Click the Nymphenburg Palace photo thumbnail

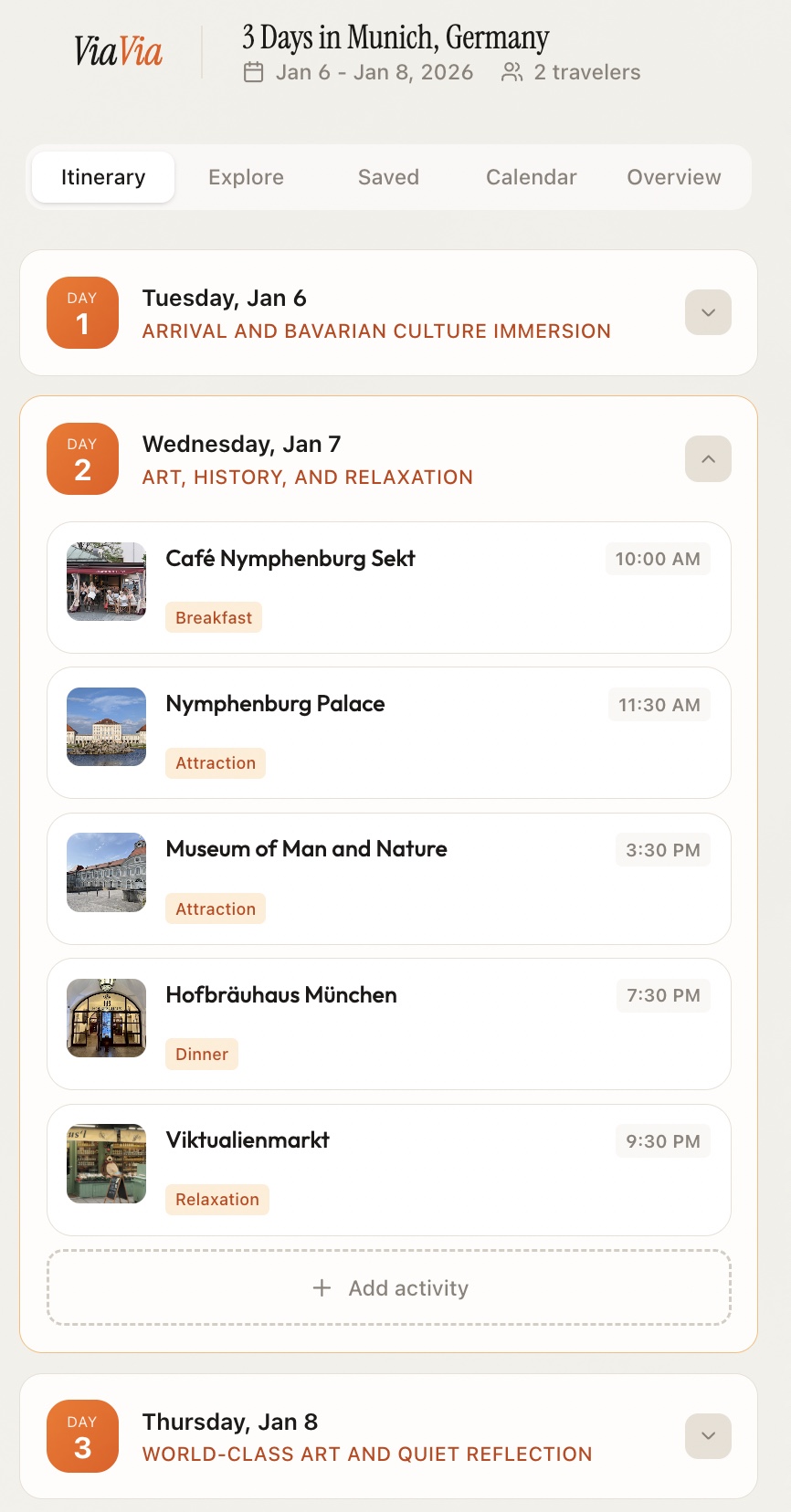tap(105, 727)
